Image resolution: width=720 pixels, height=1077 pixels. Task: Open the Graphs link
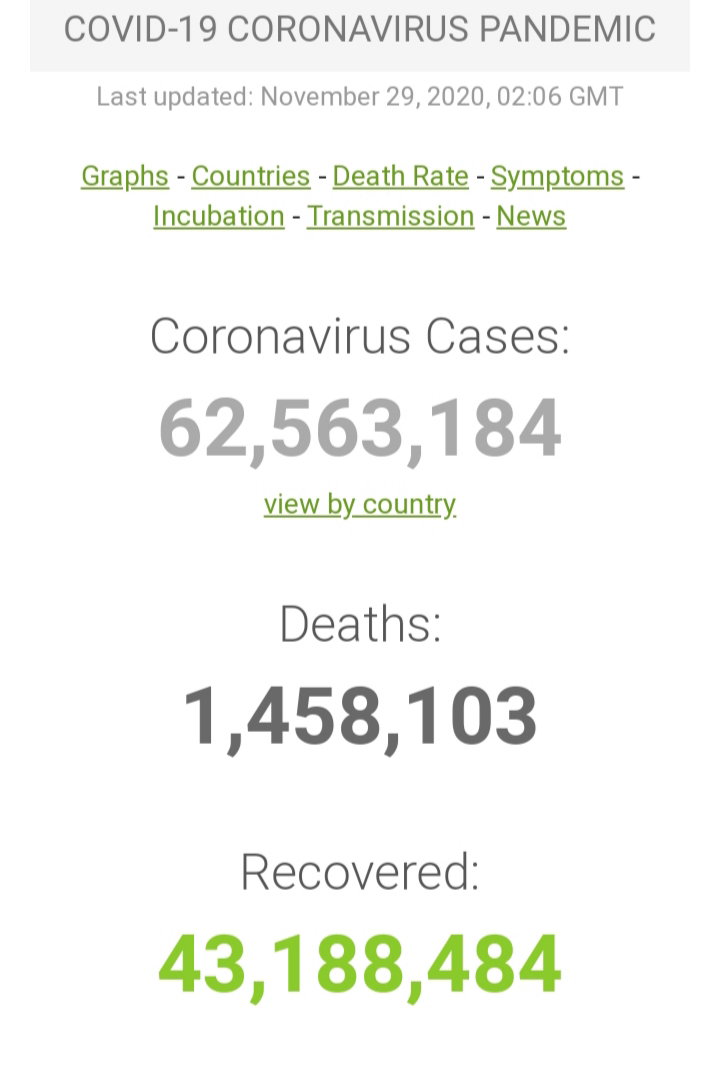(124, 177)
